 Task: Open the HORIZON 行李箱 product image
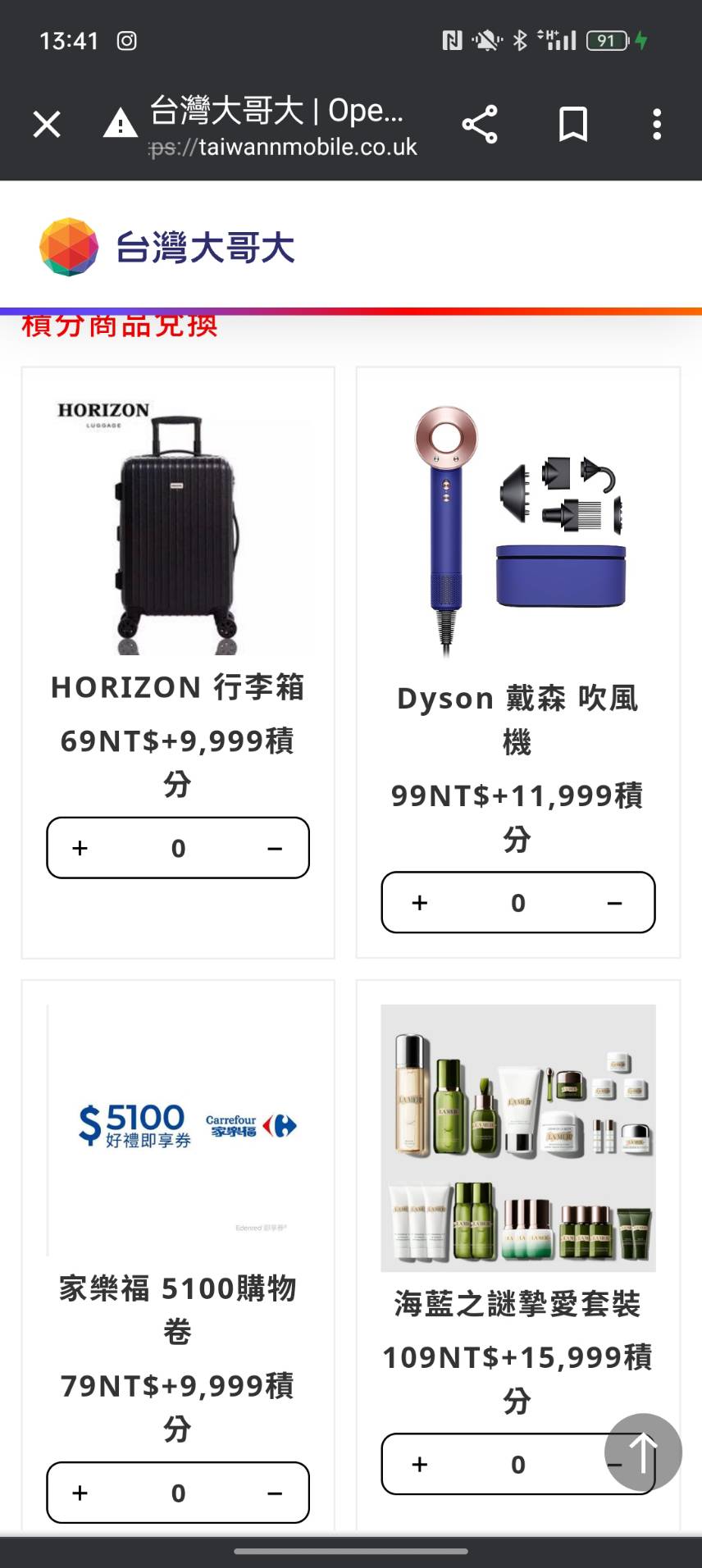click(x=178, y=525)
